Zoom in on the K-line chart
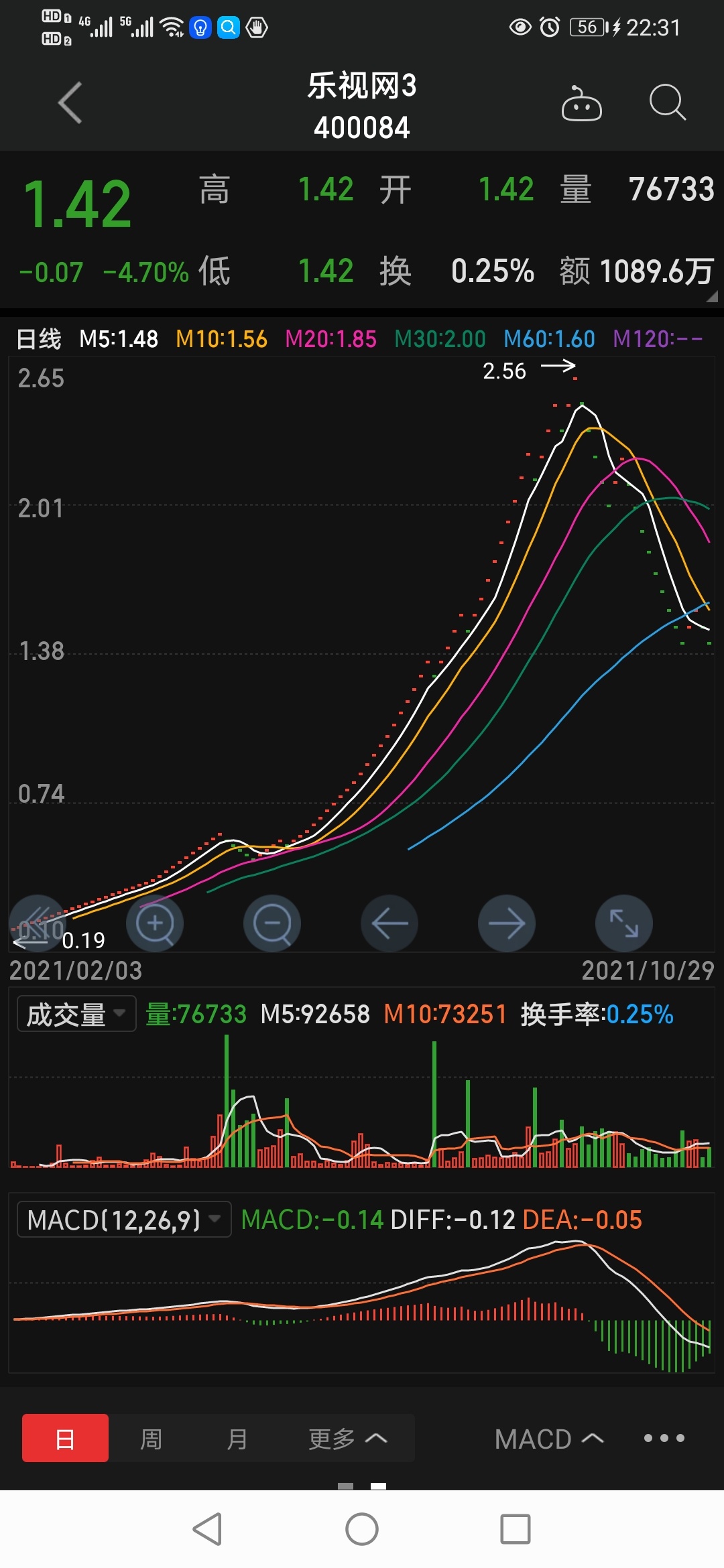This screenshot has height=1568, width=724. 155,923
